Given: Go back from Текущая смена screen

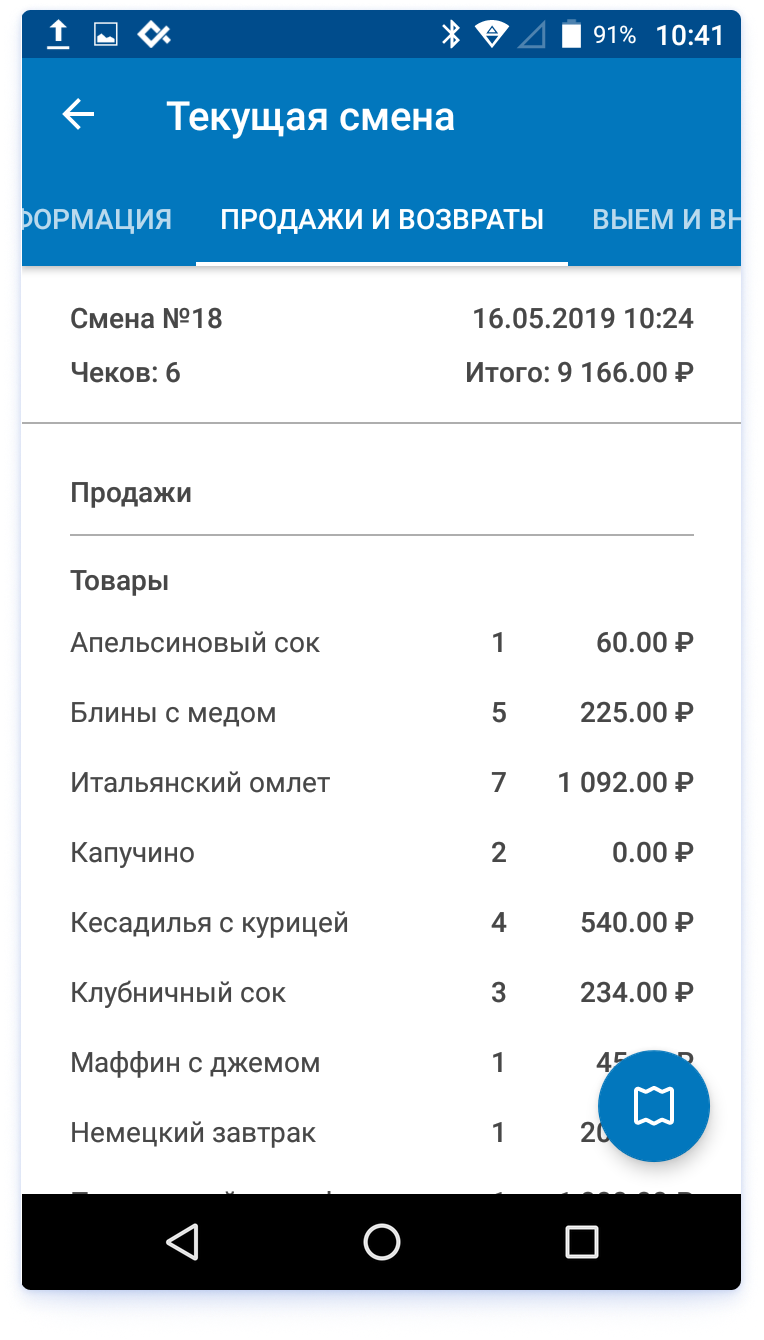Looking at the screenshot, I should click(x=78, y=115).
